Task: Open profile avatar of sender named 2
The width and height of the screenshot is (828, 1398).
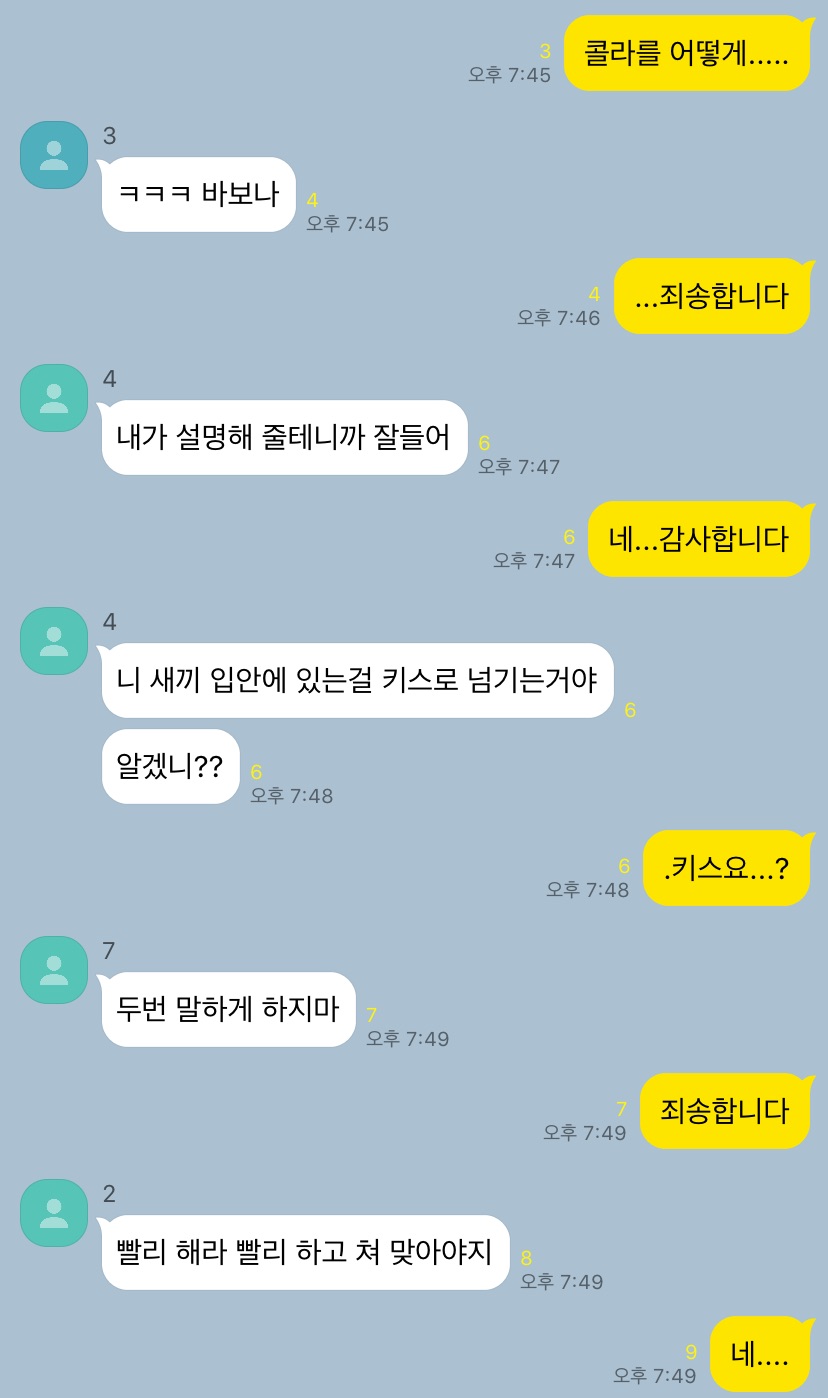Action: point(54,1213)
